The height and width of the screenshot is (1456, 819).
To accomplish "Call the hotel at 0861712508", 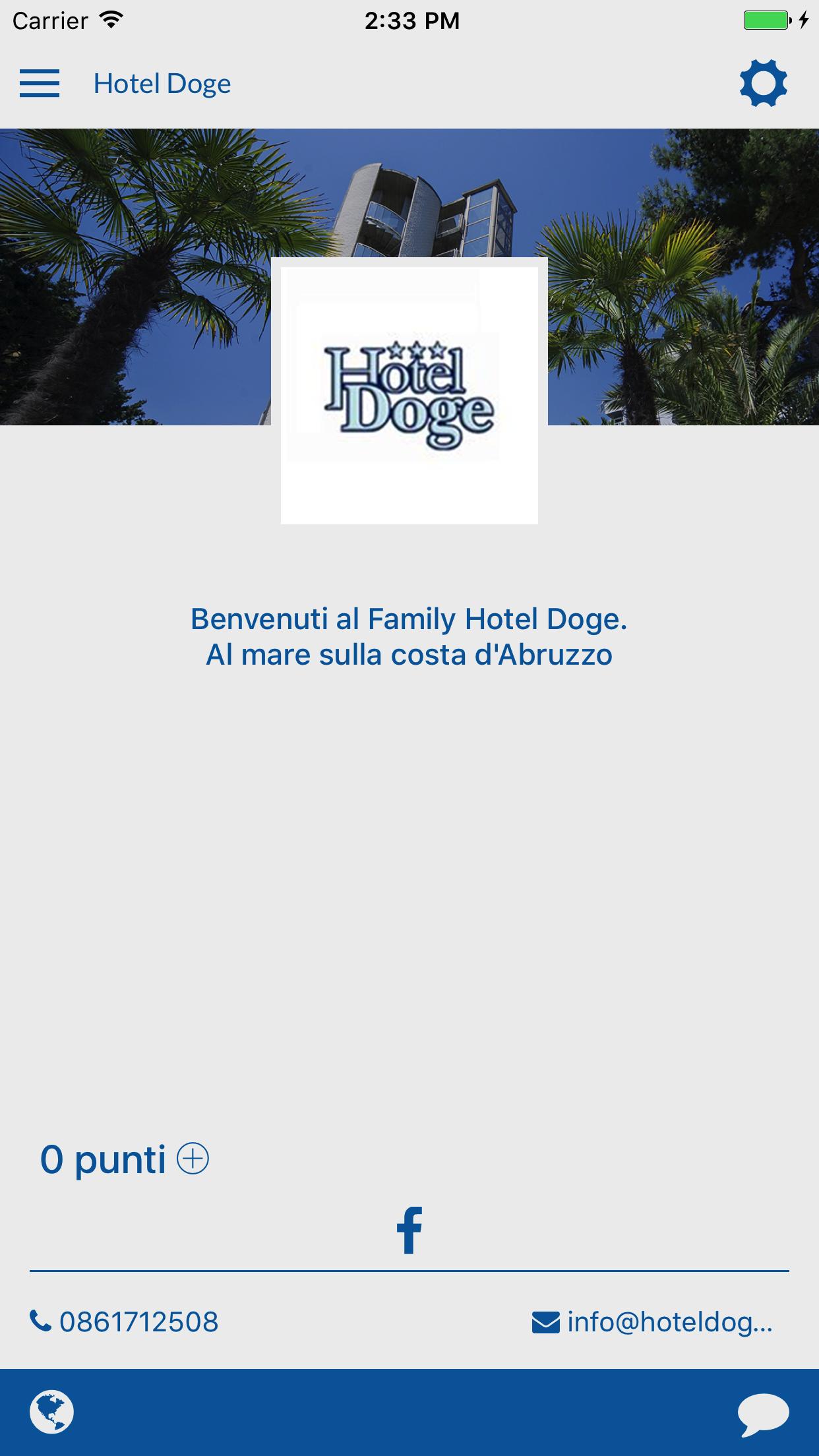I will pyautogui.click(x=125, y=1322).
